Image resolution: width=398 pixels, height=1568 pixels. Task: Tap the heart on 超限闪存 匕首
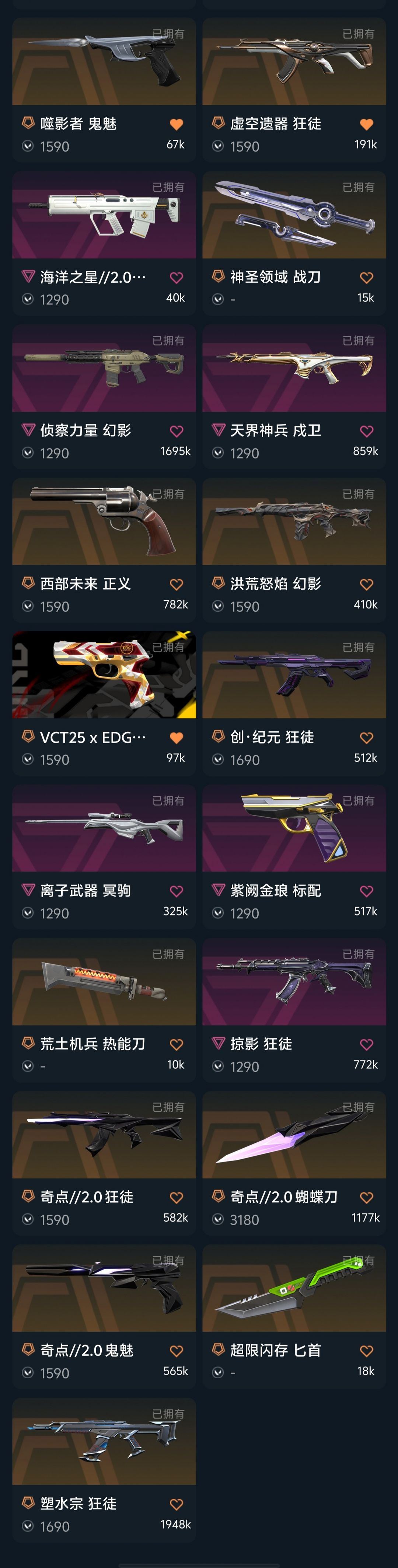point(366,1351)
